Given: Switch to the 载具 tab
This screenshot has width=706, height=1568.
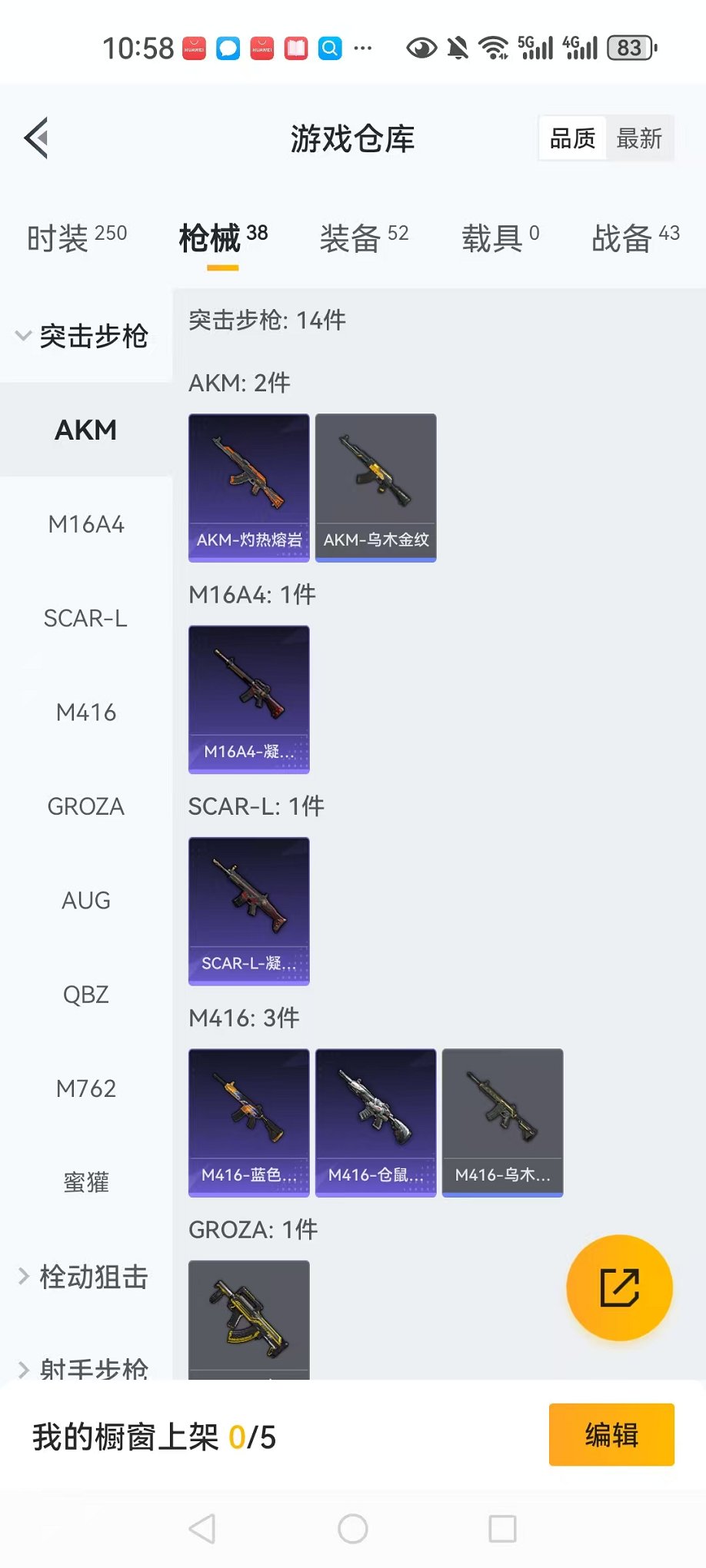Looking at the screenshot, I should [x=500, y=238].
